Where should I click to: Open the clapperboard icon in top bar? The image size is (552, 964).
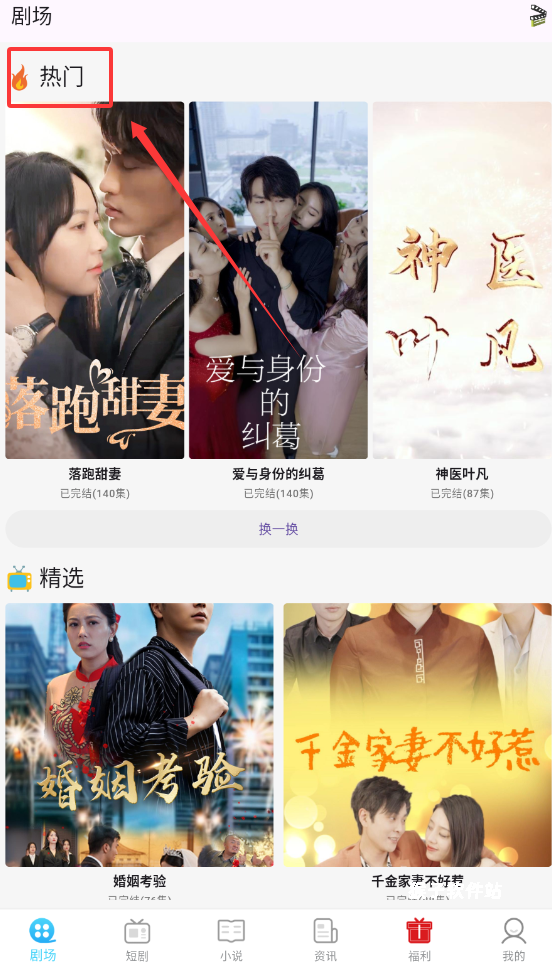point(538,15)
